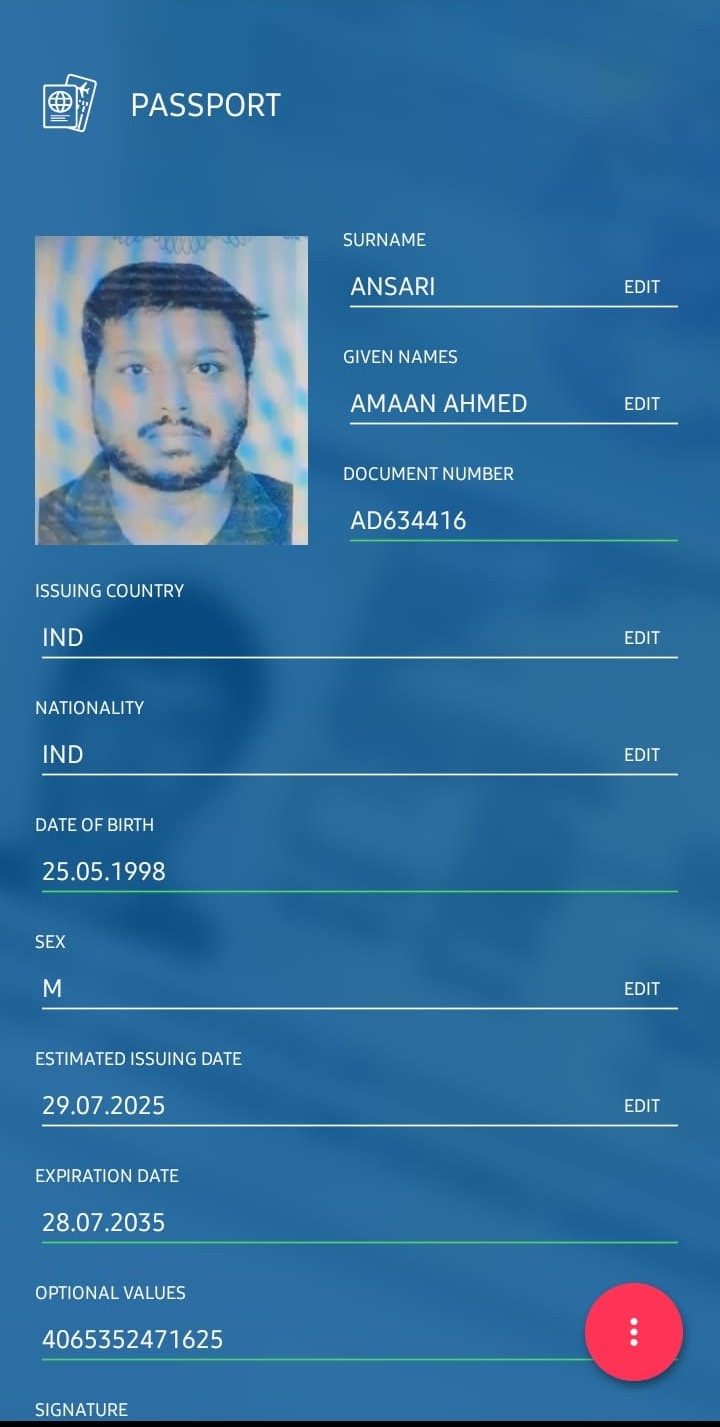The width and height of the screenshot is (720, 1427).
Task: Edit the estimated issuing date
Action: pos(641,1106)
